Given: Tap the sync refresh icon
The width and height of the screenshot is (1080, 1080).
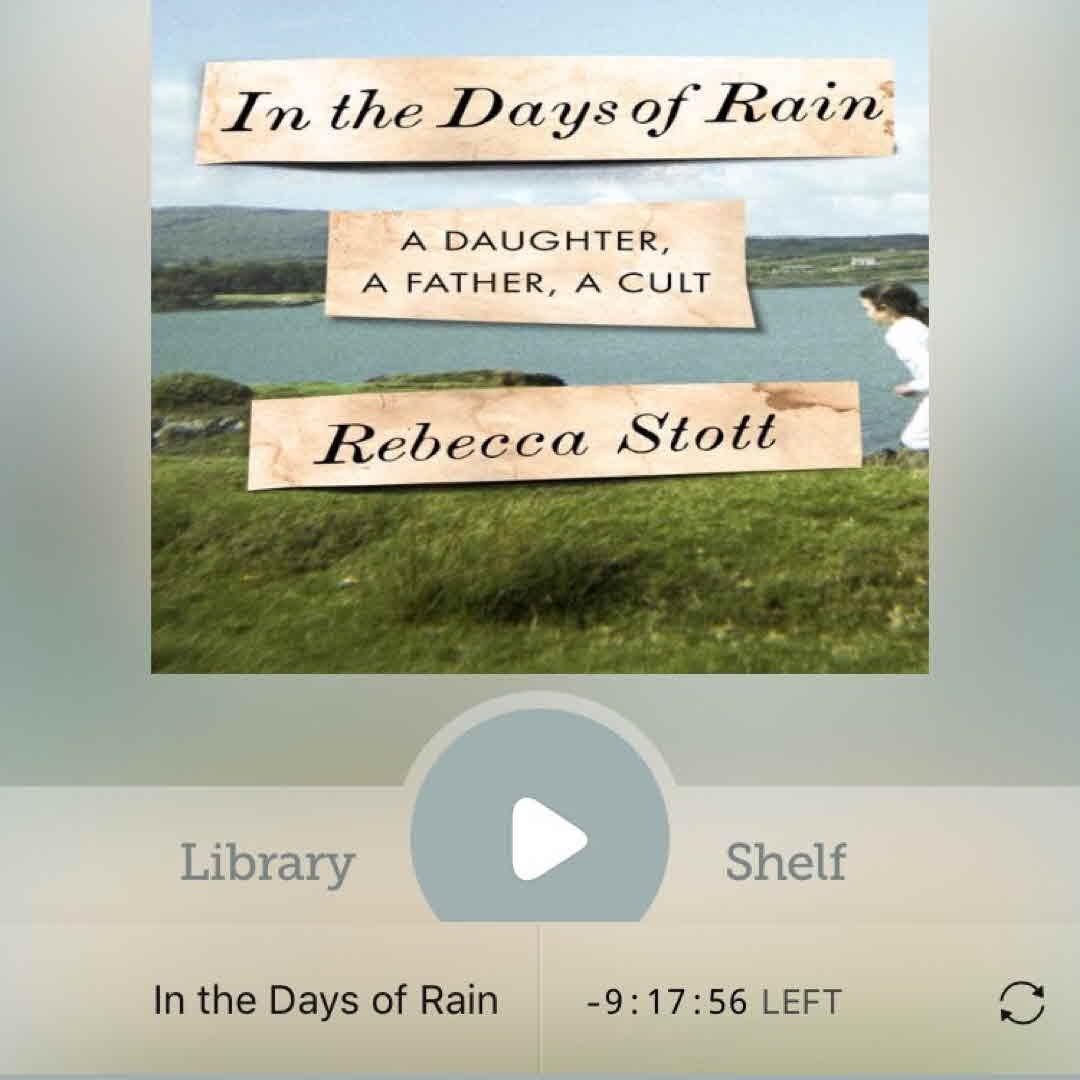Looking at the screenshot, I should (x=1022, y=1002).
